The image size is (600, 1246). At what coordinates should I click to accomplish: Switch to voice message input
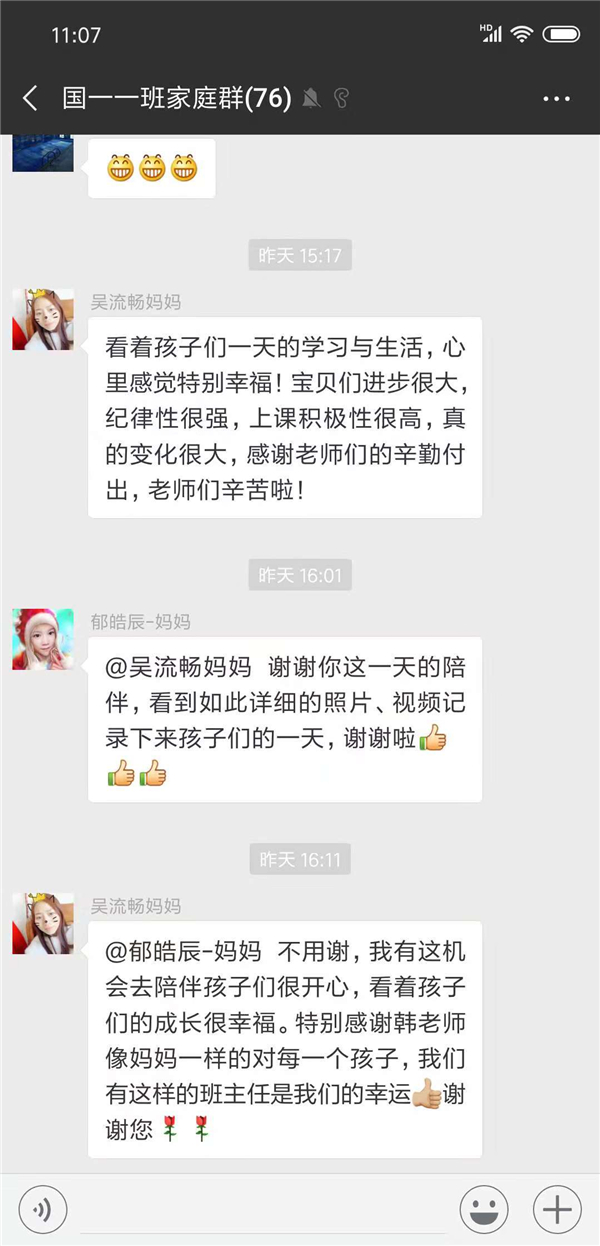[x=42, y=1211]
